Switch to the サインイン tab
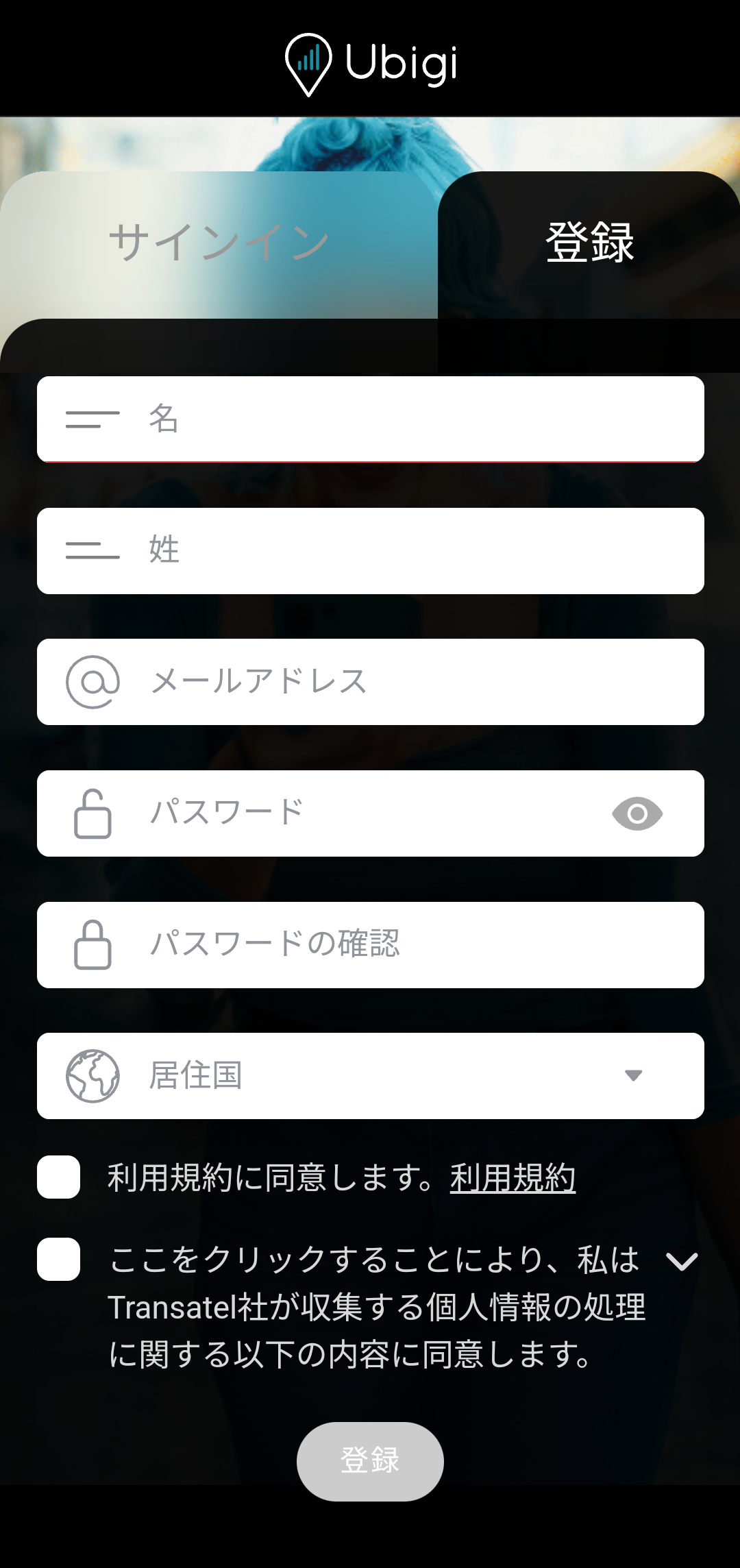Screen dimensions: 740x1568 click(219, 241)
